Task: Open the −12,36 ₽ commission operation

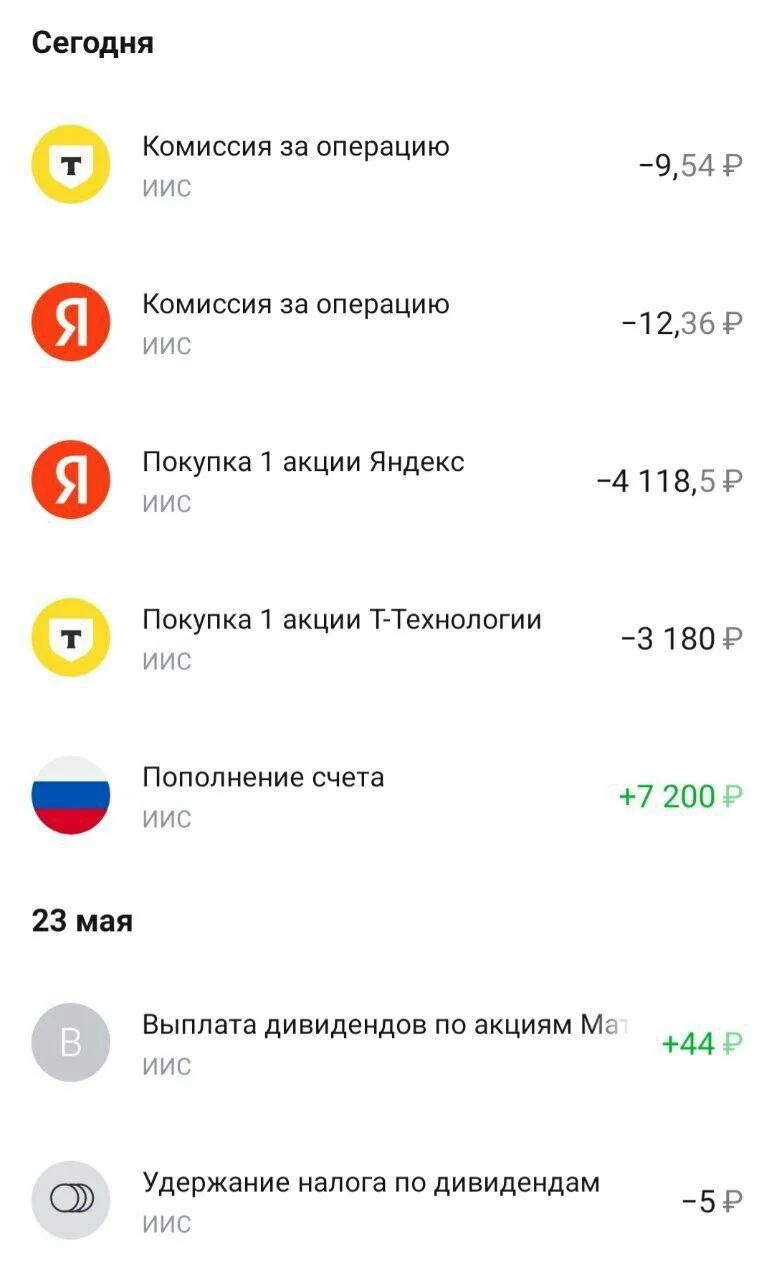Action: pos(387,323)
